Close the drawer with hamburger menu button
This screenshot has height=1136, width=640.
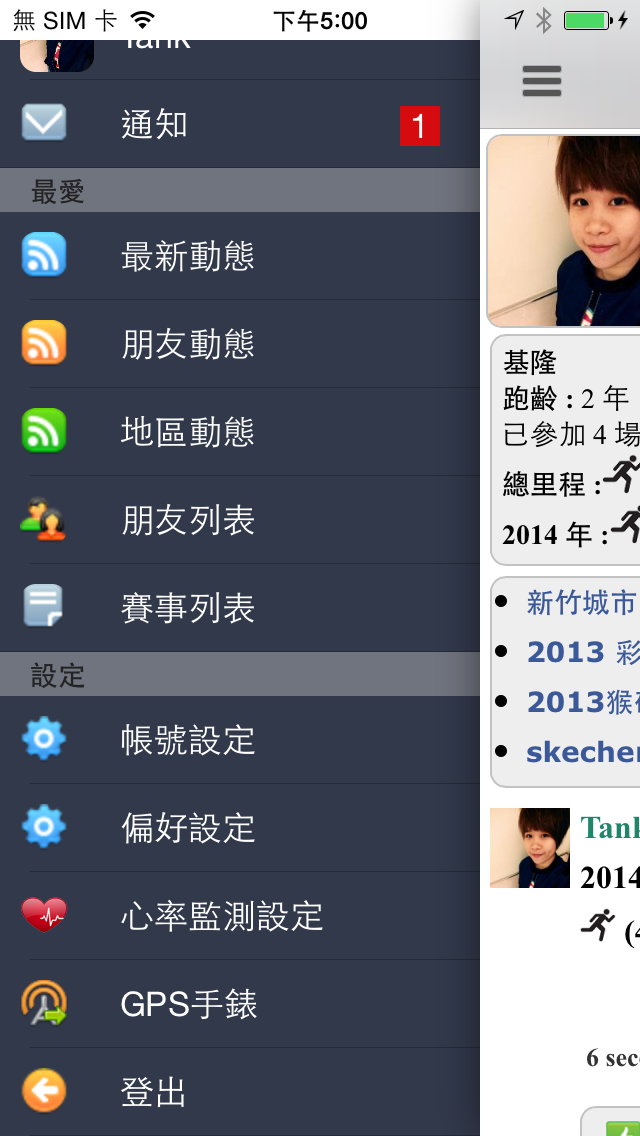[x=541, y=81]
